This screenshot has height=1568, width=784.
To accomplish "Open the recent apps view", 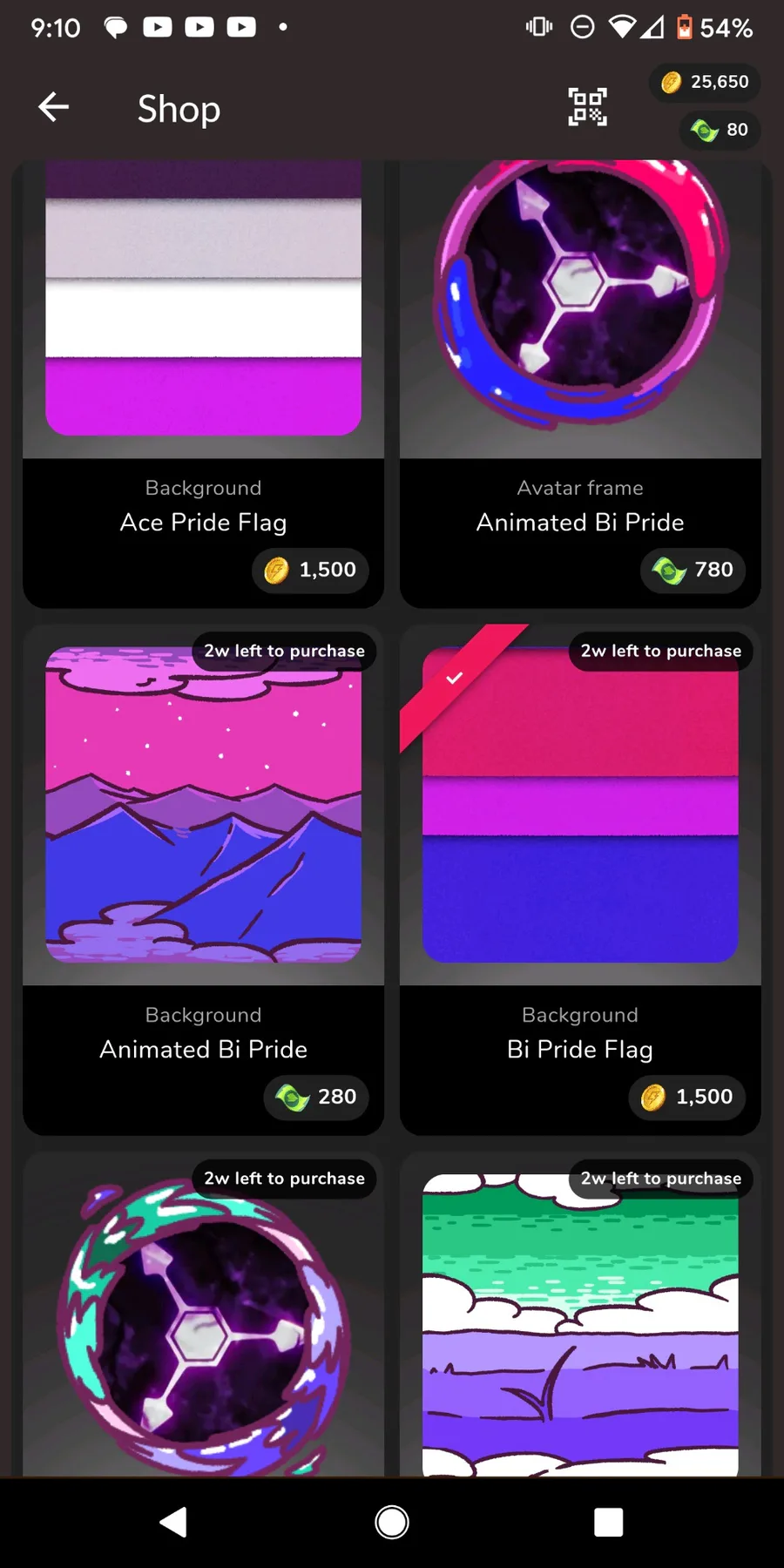I will click(x=608, y=1523).
